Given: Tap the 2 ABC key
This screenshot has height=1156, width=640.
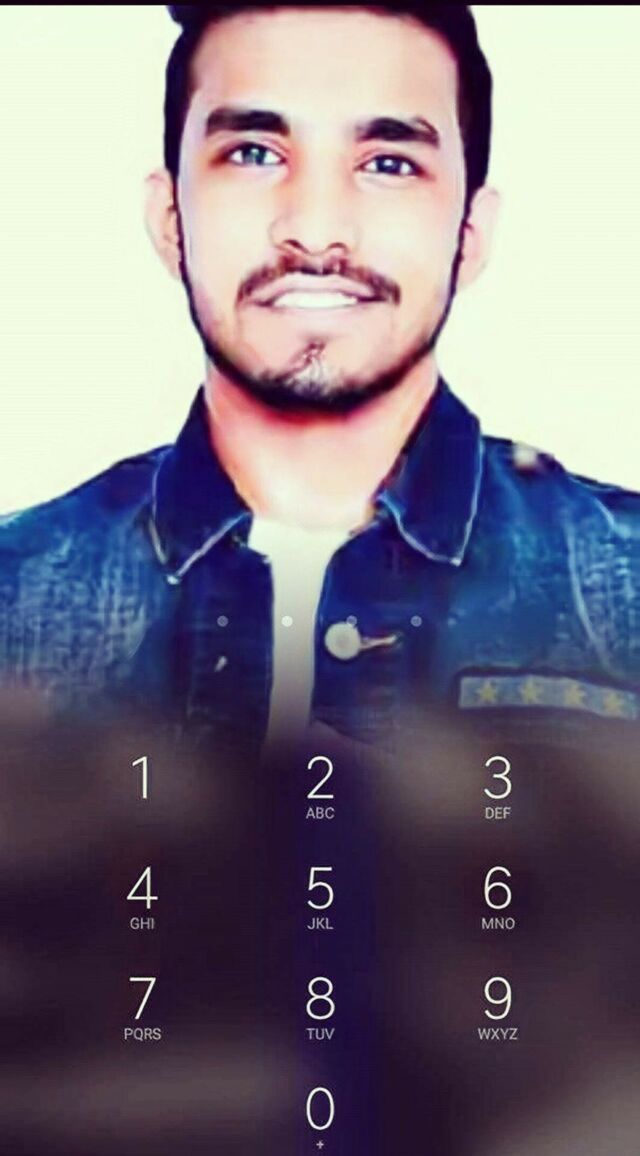Looking at the screenshot, I should pos(320,787).
